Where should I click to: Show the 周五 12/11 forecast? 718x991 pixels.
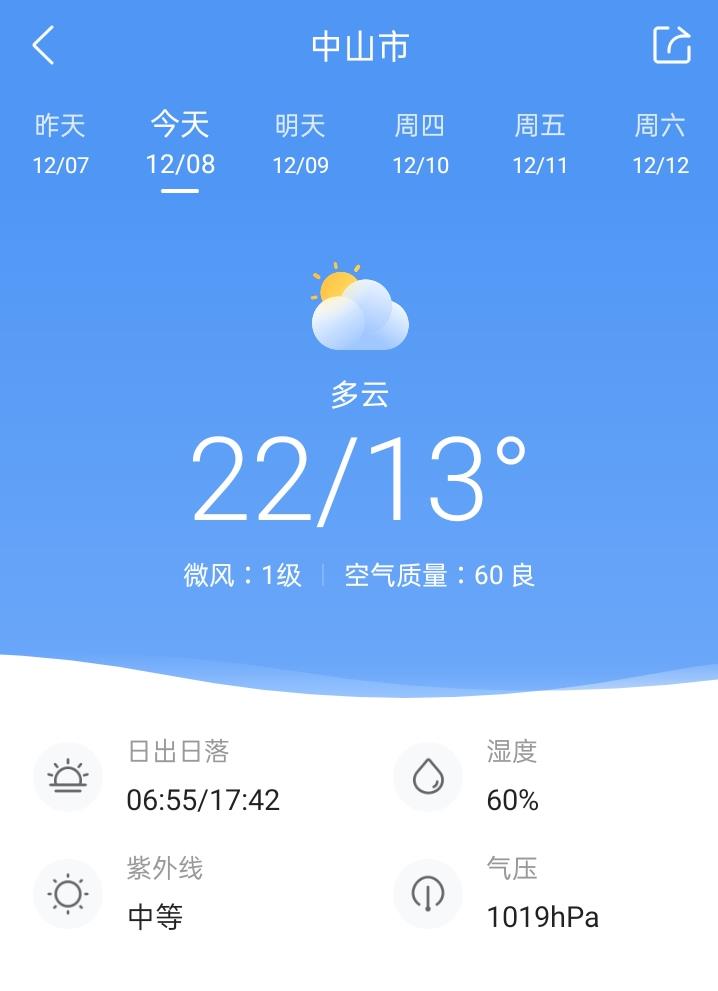point(540,144)
